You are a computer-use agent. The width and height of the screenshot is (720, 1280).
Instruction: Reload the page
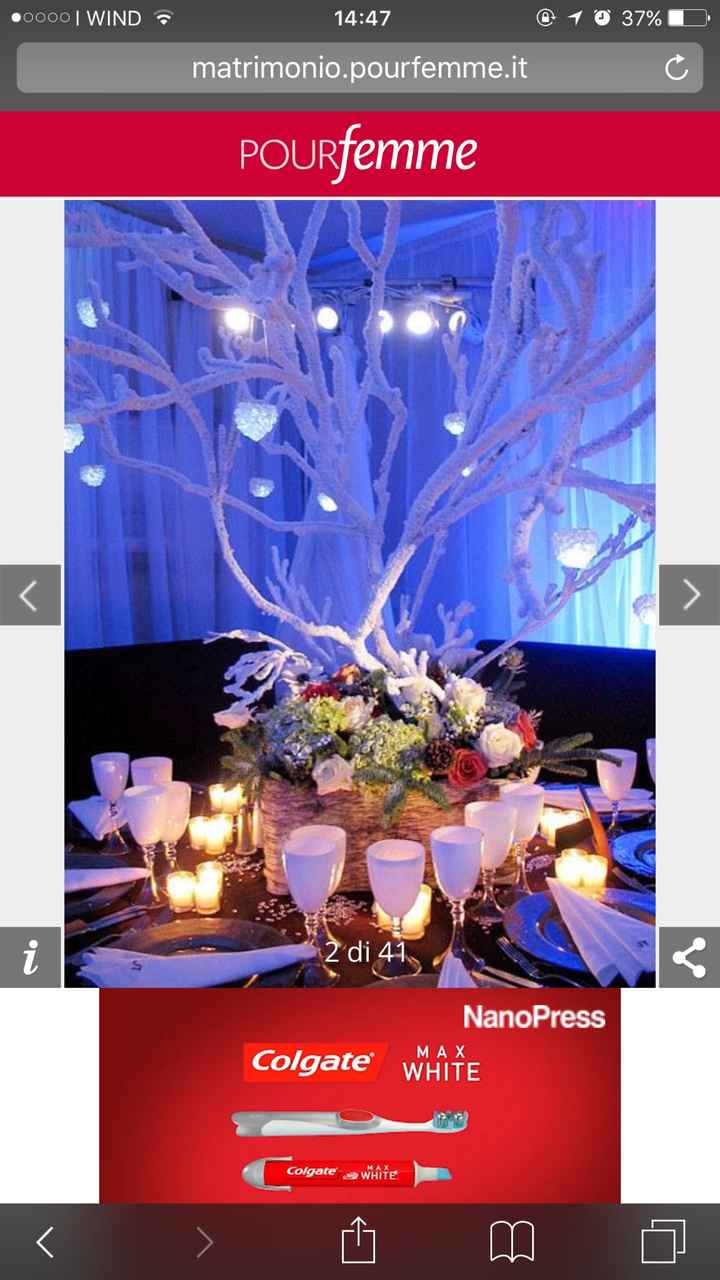677,68
